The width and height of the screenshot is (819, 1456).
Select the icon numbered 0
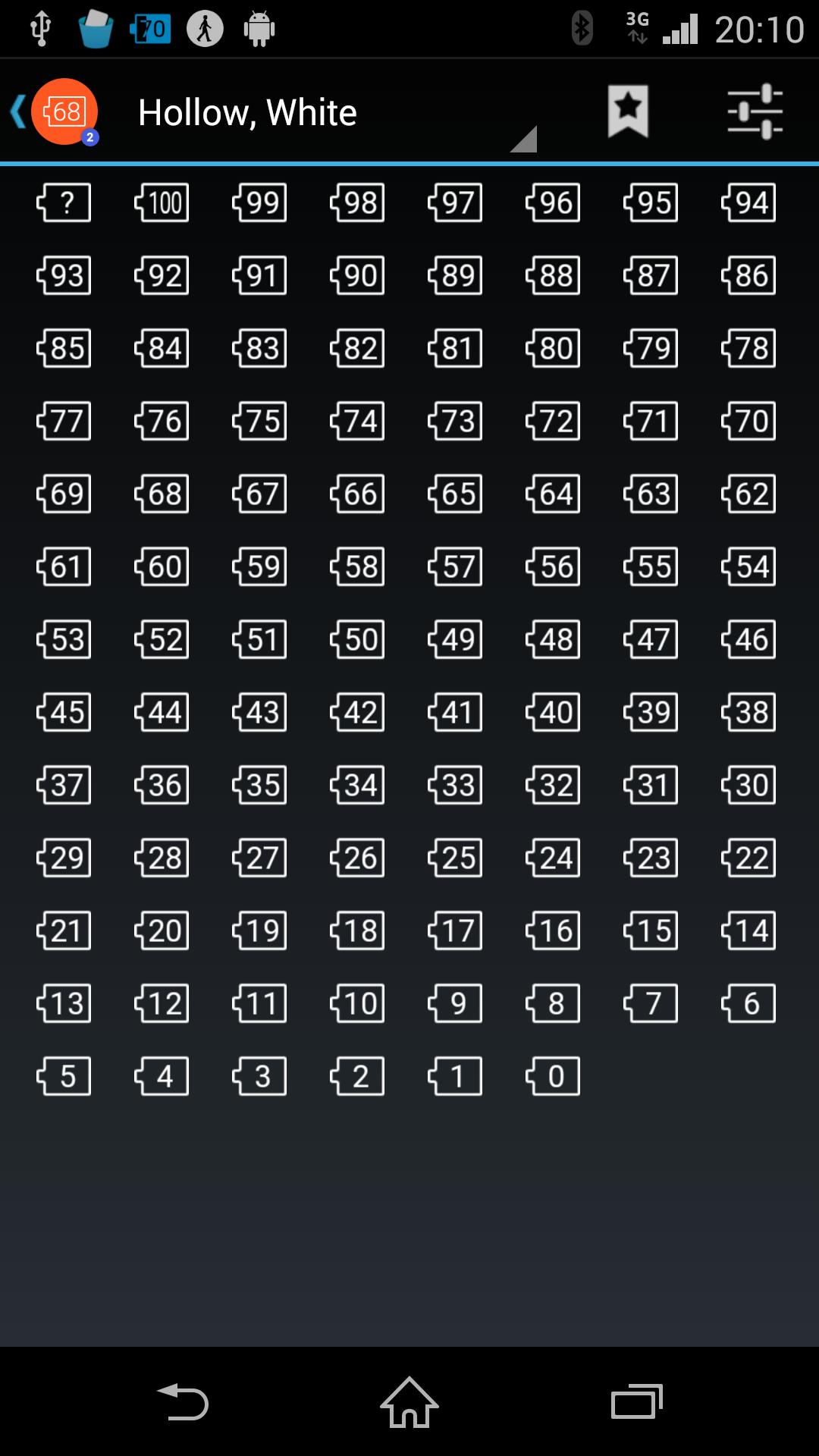554,1076
